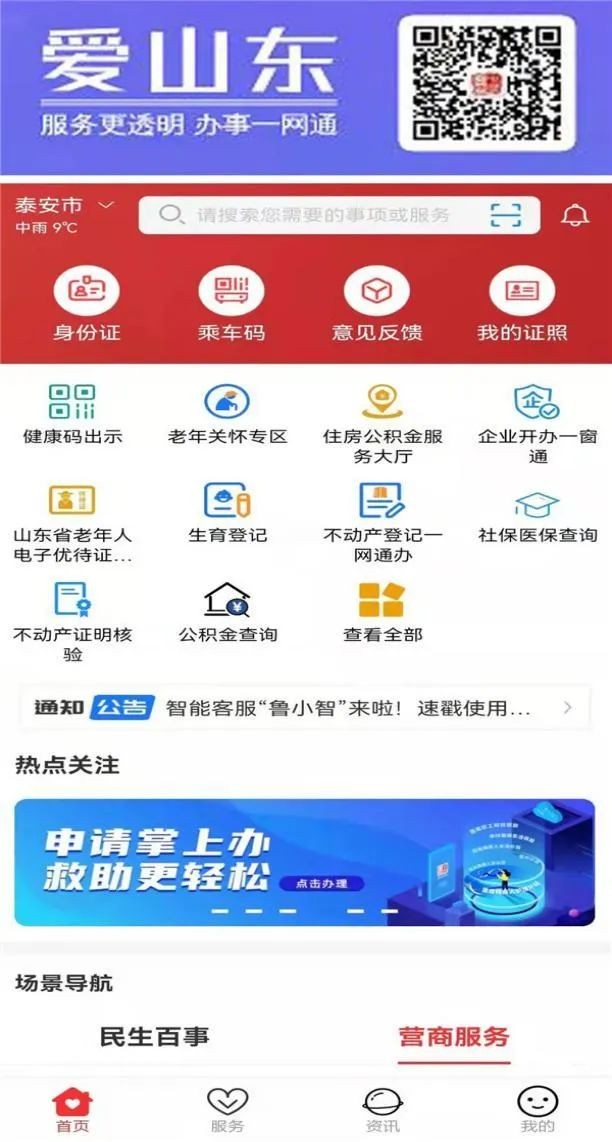Open 生育登记 service
The width and height of the screenshot is (612, 1142).
(x=227, y=513)
